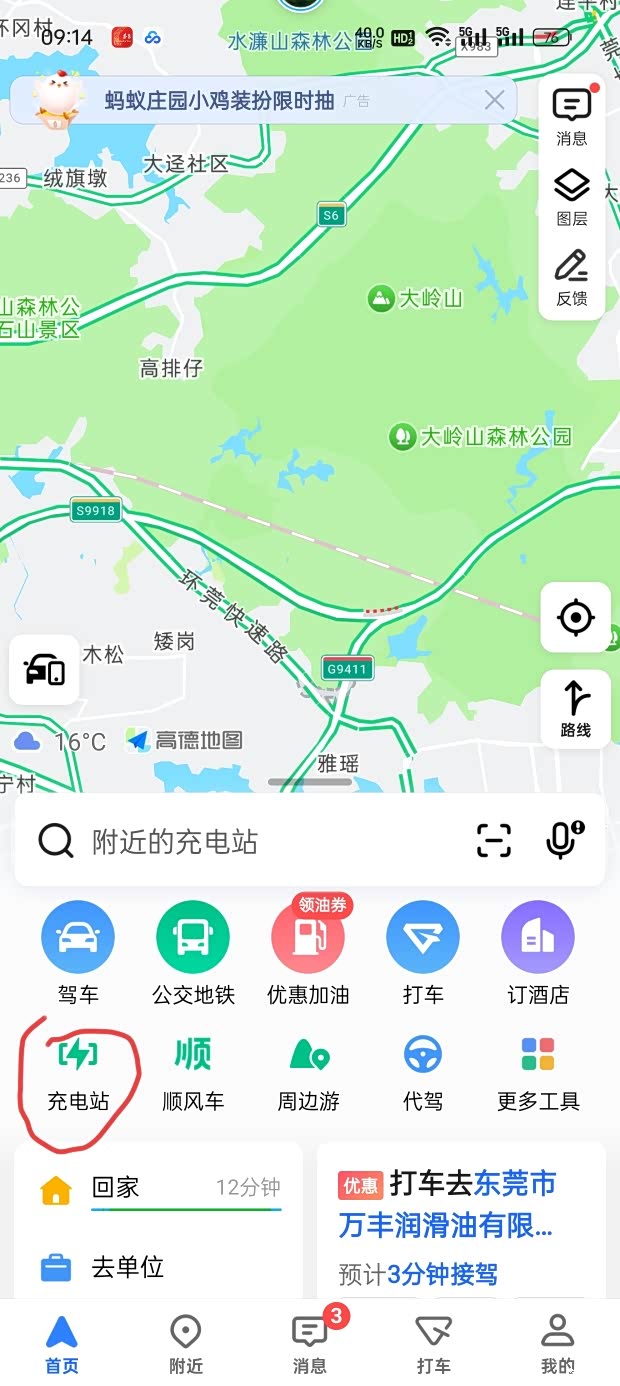Select 驾车 driving navigation

click(x=78, y=951)
